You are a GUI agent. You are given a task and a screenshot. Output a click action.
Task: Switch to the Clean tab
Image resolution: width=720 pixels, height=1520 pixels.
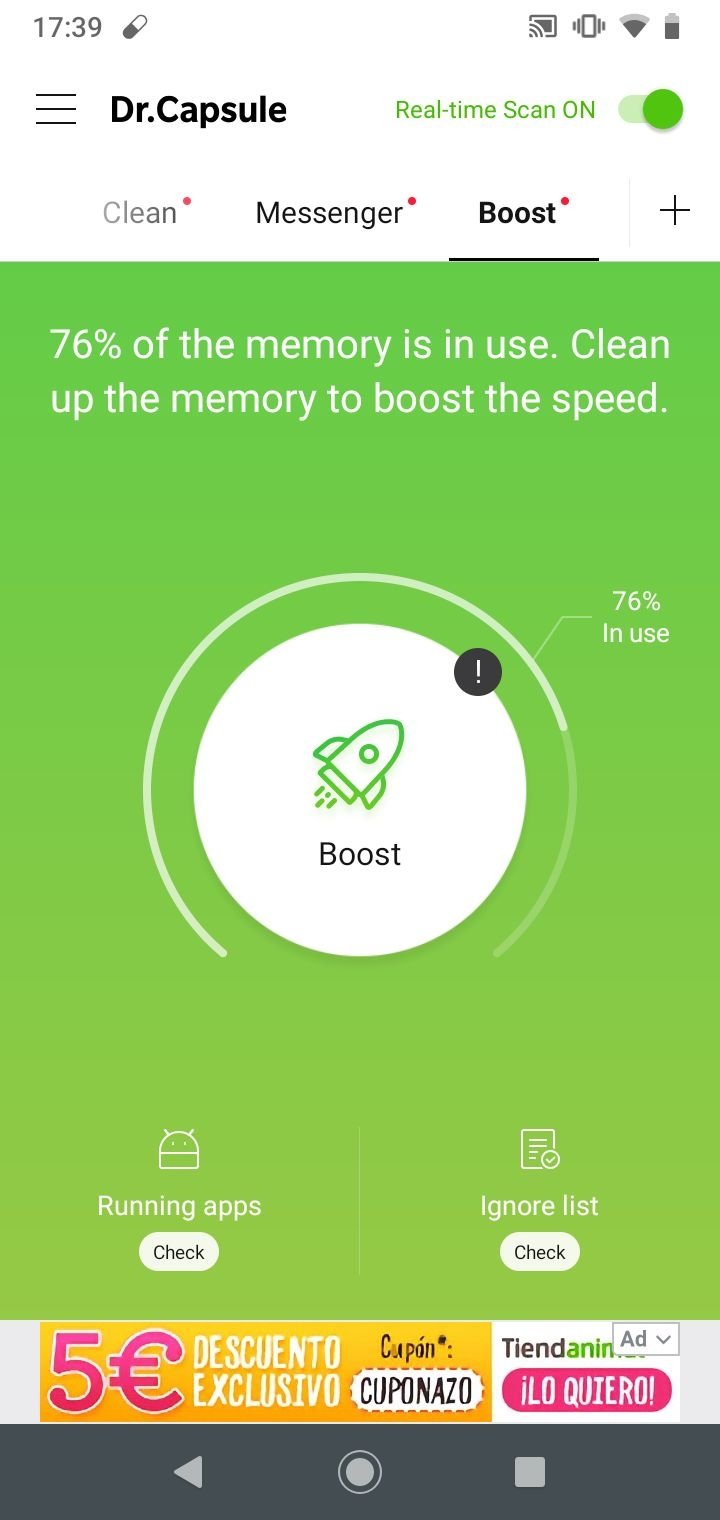141,213
